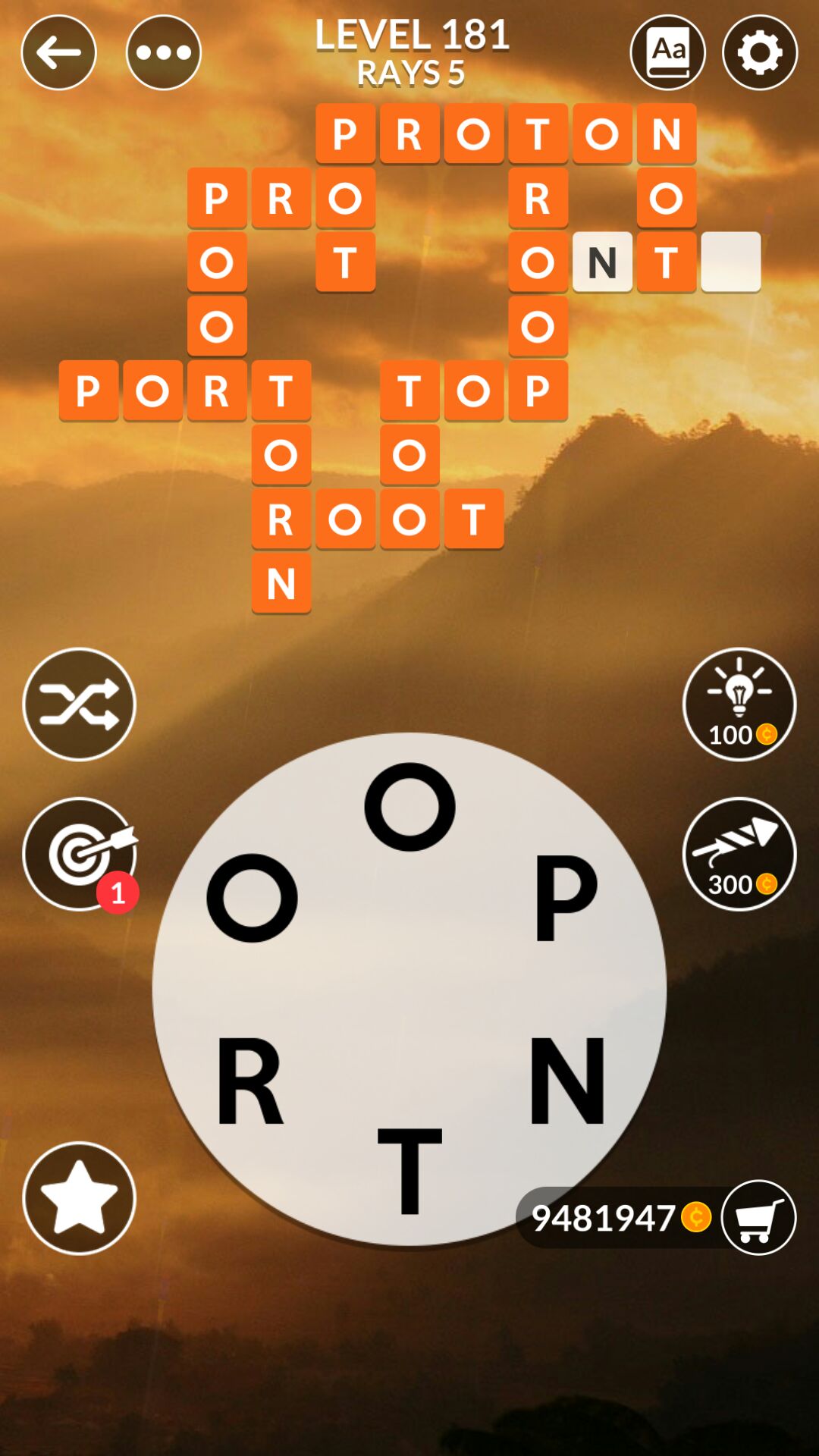
Task: Use the rocket hint for 300 coins
Action: pos(739,854)
